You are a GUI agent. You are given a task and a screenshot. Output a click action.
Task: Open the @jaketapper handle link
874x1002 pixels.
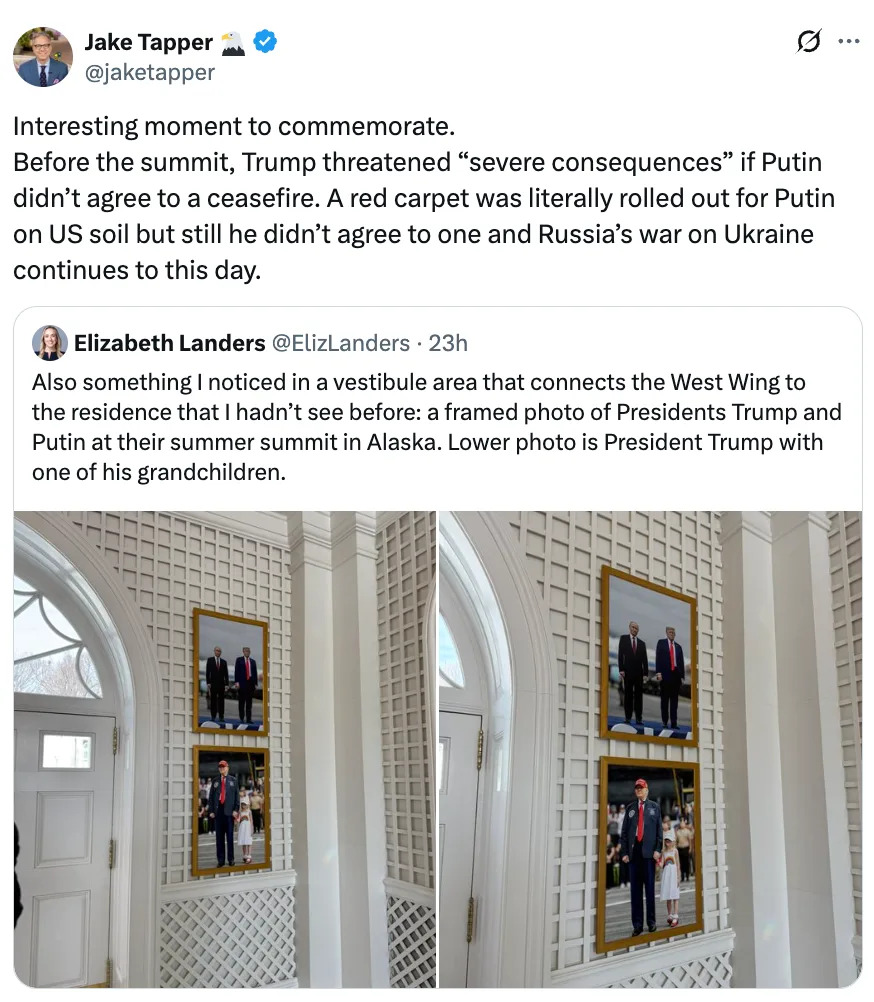click(149, 72)
